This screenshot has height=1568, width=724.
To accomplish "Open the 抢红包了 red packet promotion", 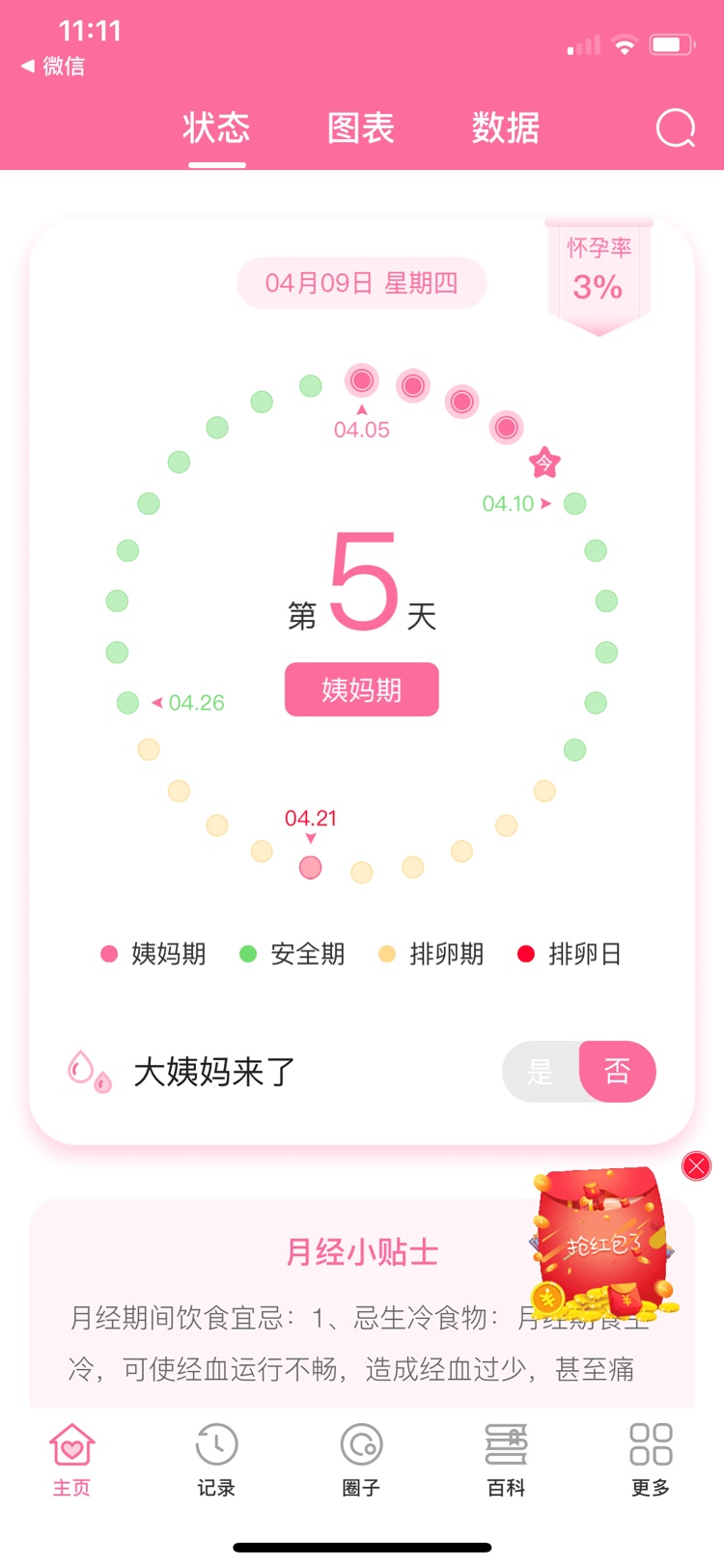I will [x=599, y=1246].
